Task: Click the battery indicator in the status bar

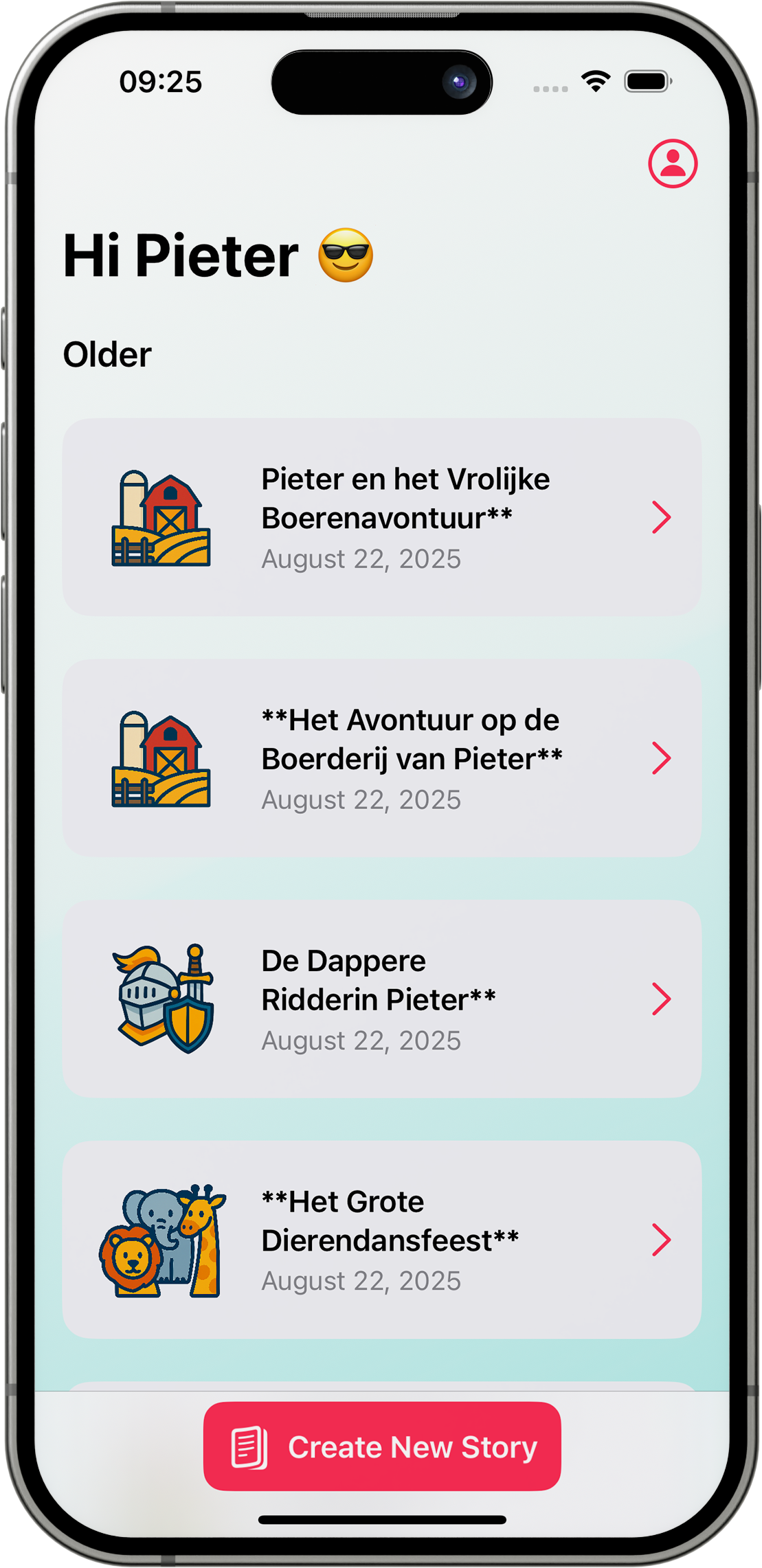Action: click(646, 80)
